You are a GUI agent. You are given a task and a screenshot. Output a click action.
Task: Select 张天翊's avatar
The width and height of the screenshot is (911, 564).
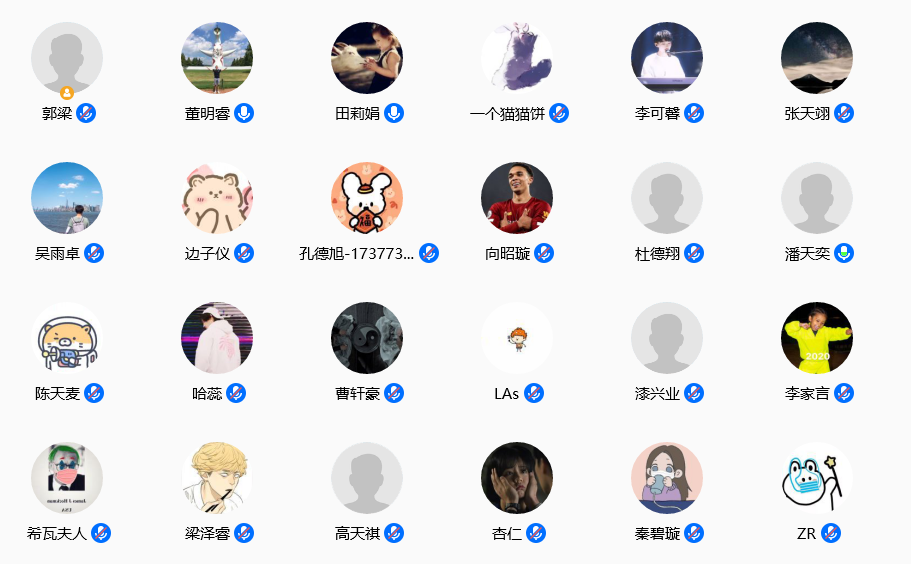pyautogui.click(x=817, y=58)
